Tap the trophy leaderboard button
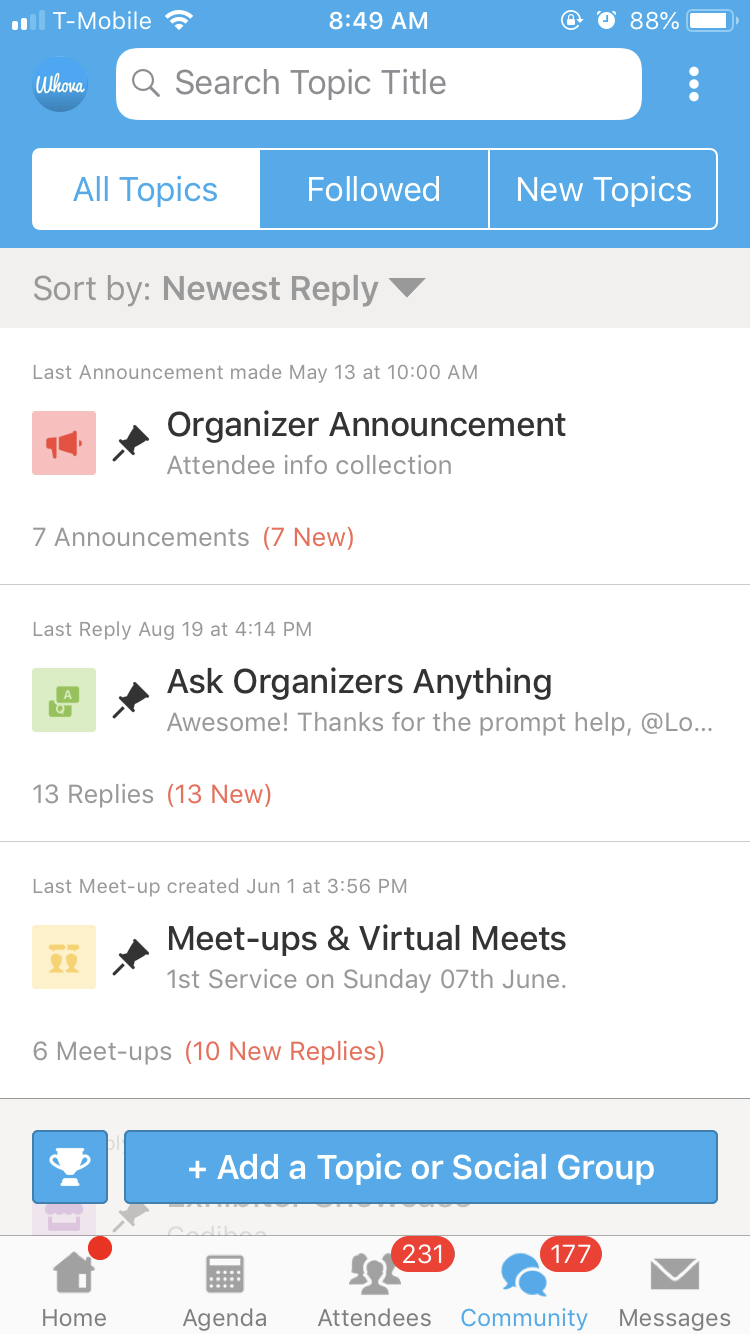This screenshot has width=750, height=1334. [70, 1166]
